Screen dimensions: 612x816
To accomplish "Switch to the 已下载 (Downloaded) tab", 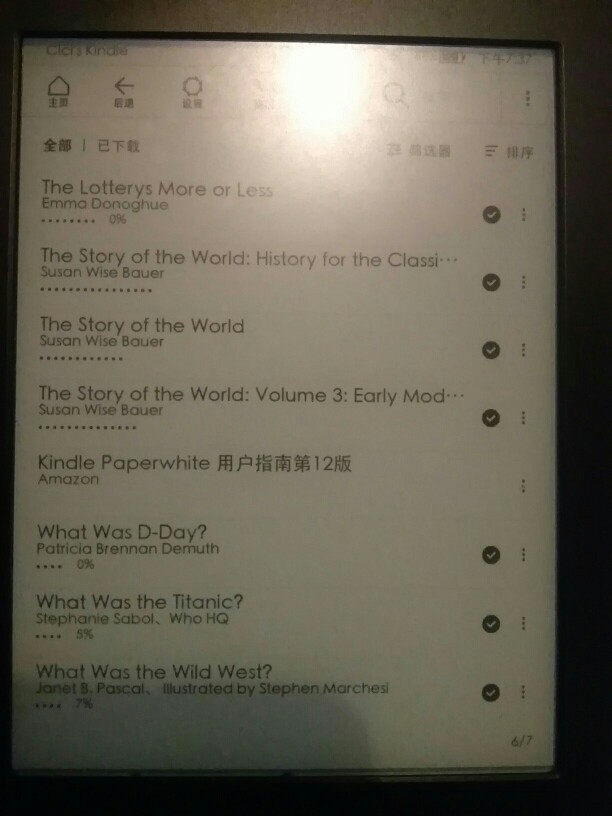I will (x=118, y=146).
